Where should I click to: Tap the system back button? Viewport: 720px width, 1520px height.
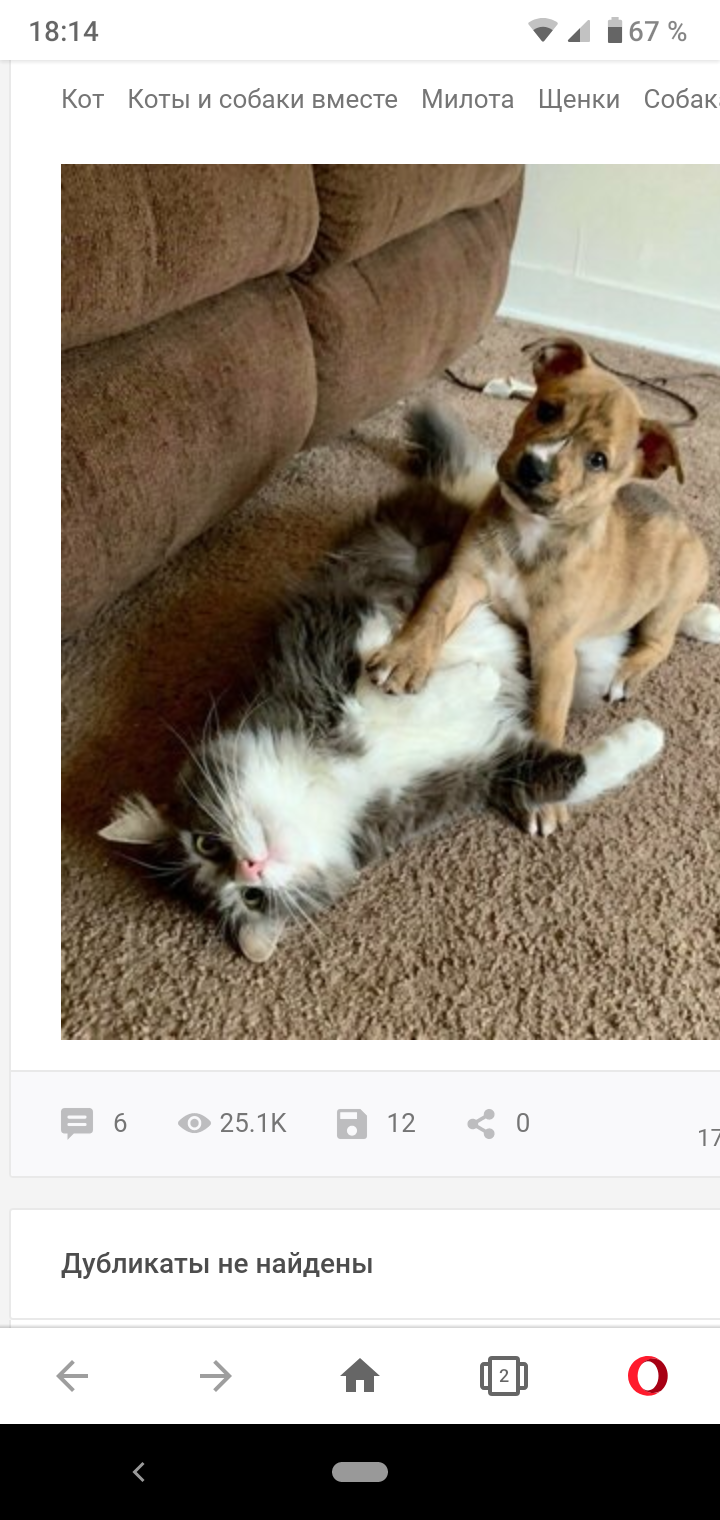[139, 1471]
